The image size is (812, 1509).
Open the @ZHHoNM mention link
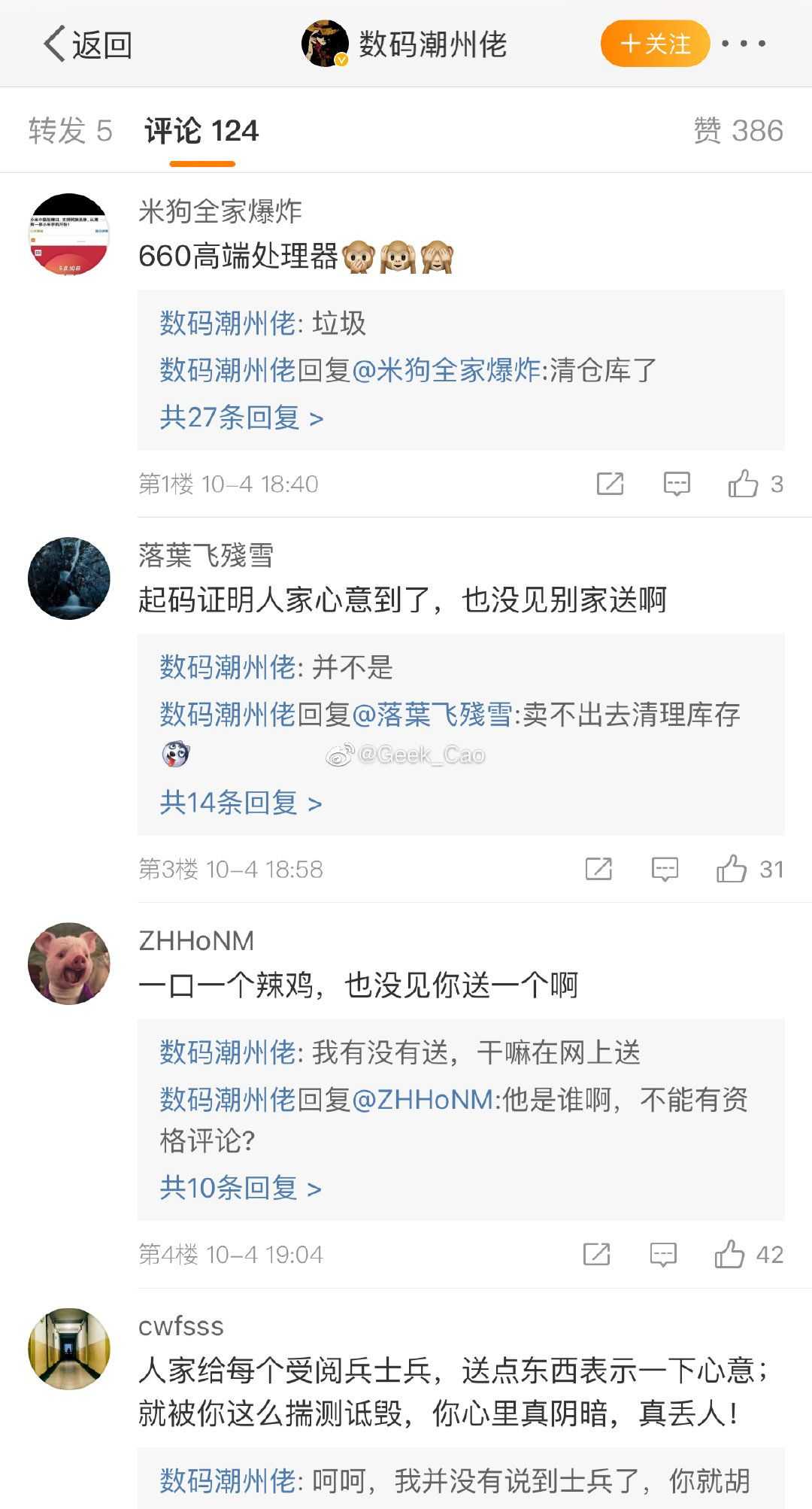423,1100
